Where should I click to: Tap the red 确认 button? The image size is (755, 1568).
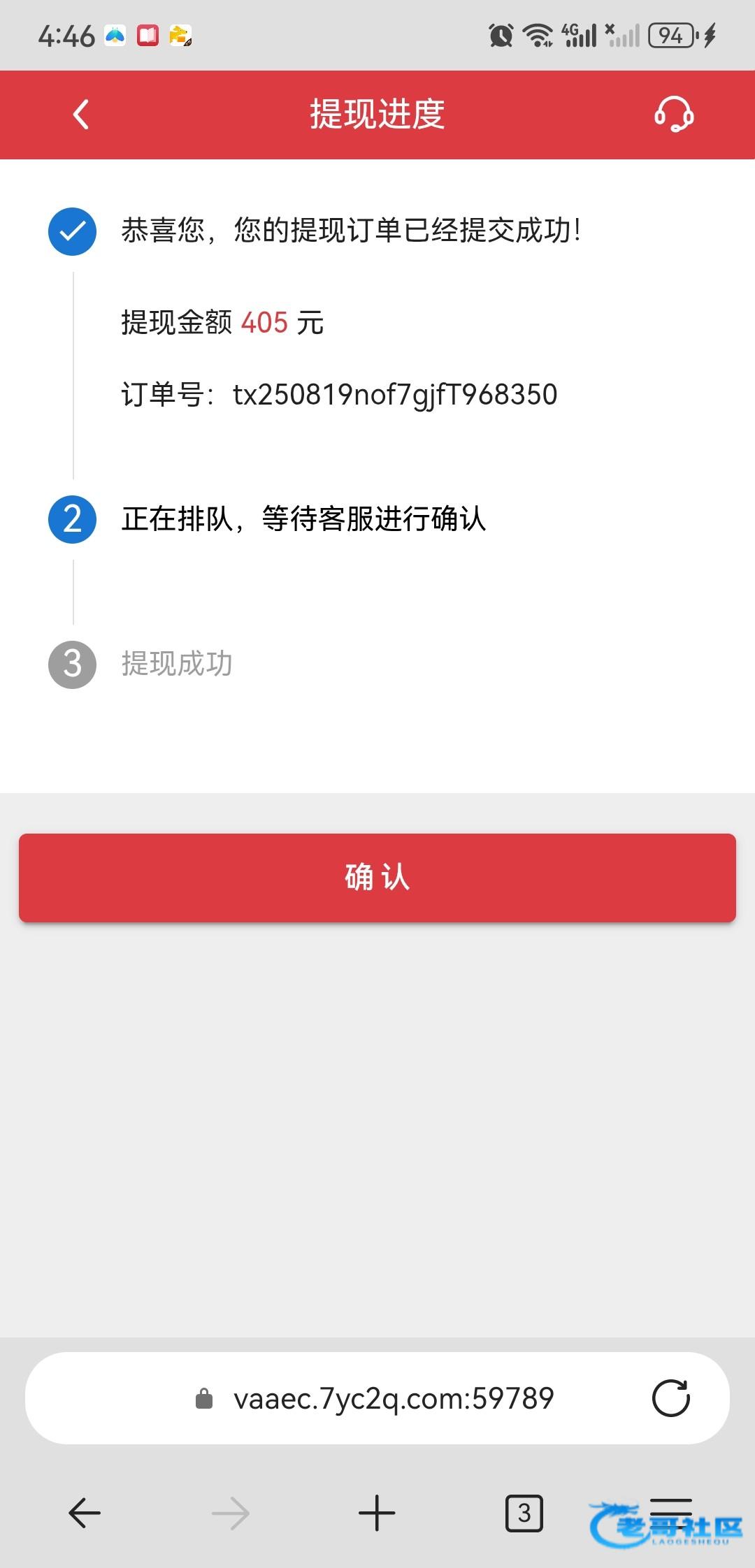click(x=377, y=878)
